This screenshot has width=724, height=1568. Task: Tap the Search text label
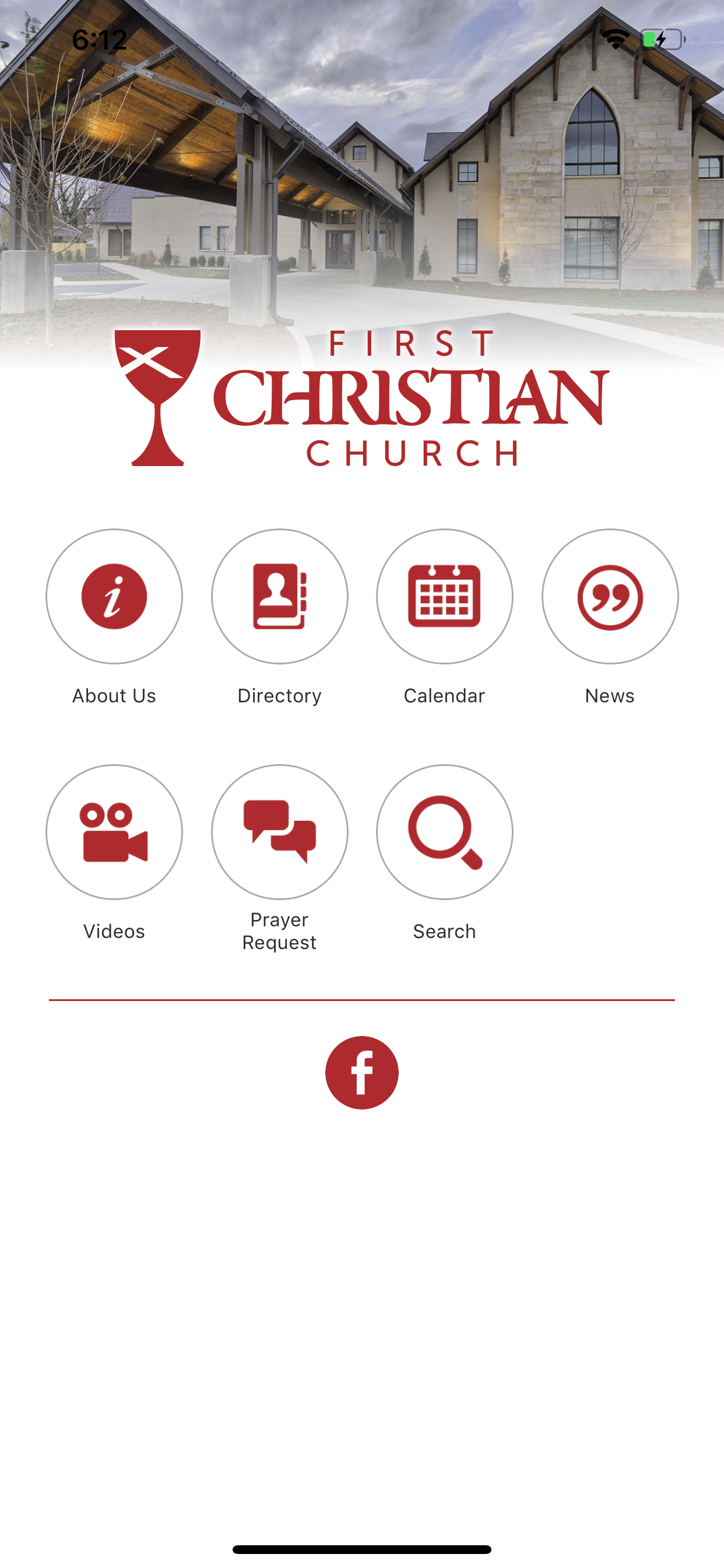click(445, 930)
